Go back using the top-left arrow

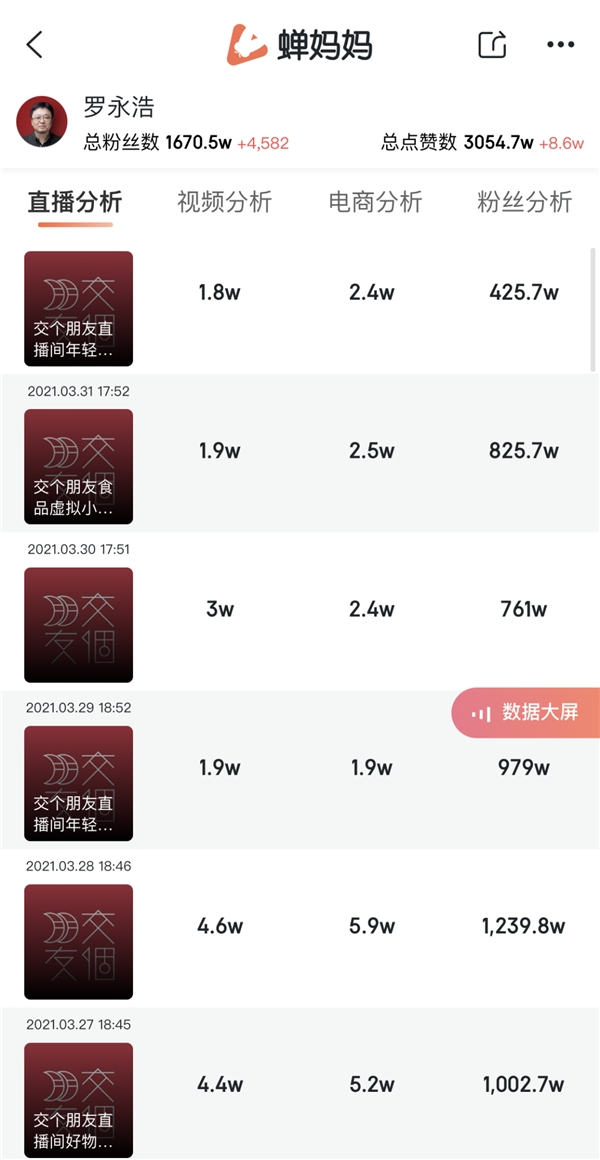(35, 45)
